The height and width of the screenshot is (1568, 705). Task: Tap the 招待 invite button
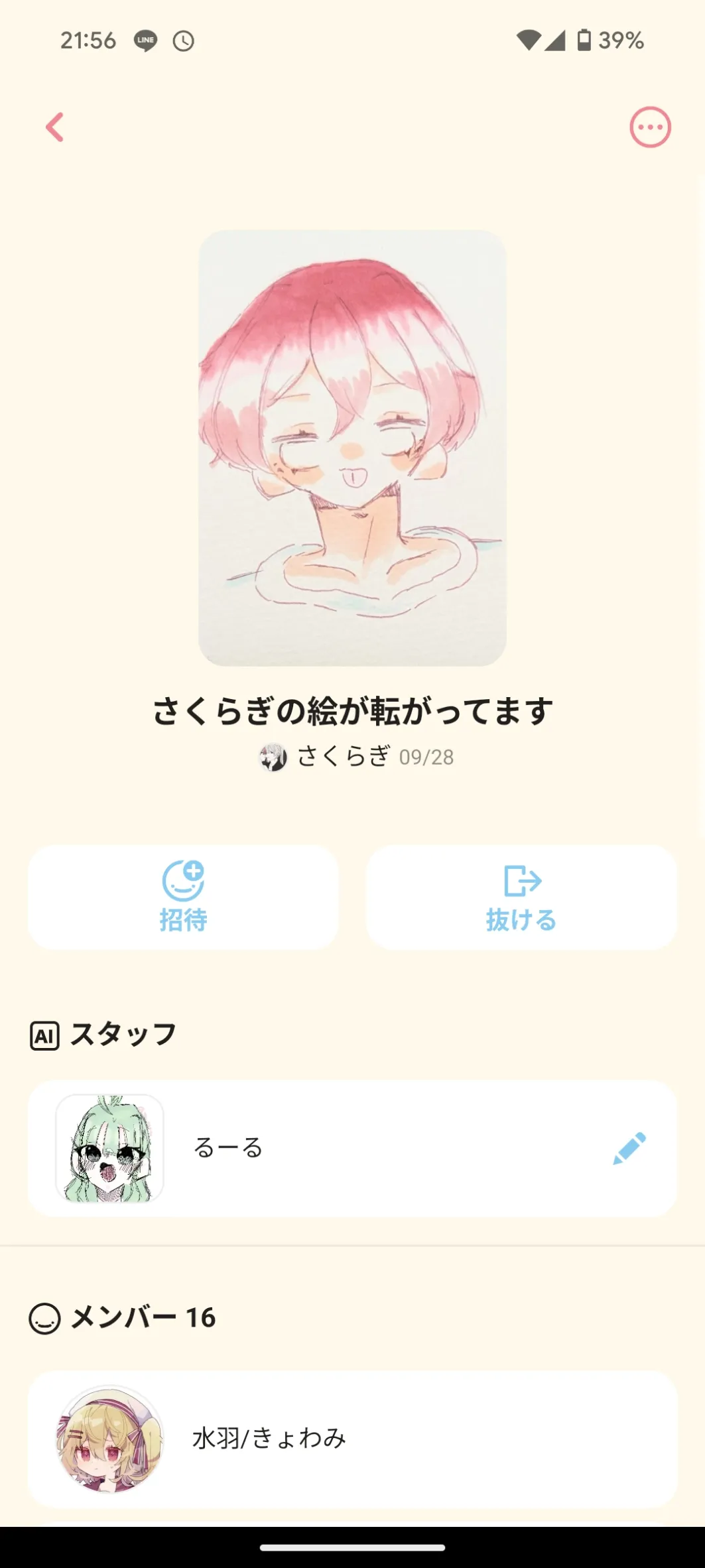[x=183, y=897]
